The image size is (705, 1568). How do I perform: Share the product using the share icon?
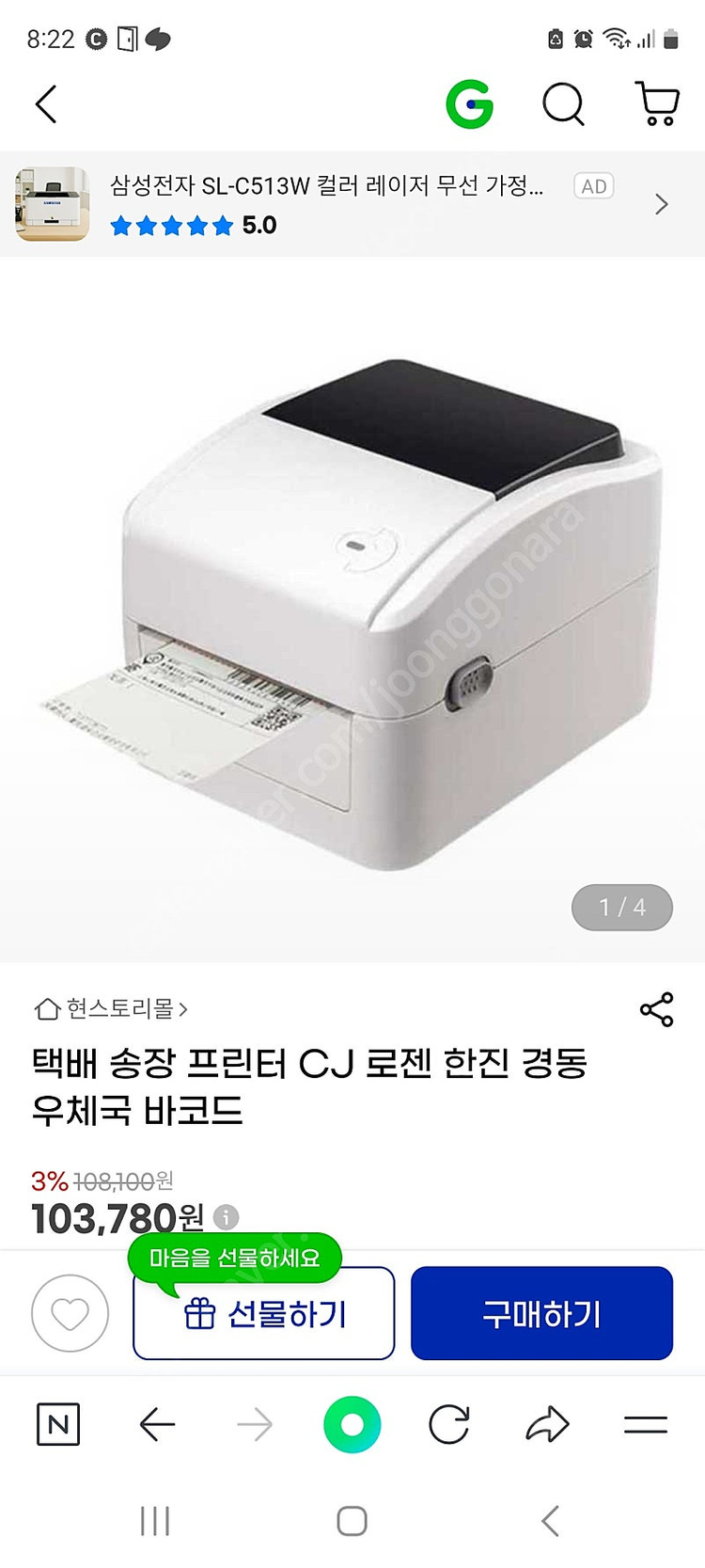[658, 1008]
